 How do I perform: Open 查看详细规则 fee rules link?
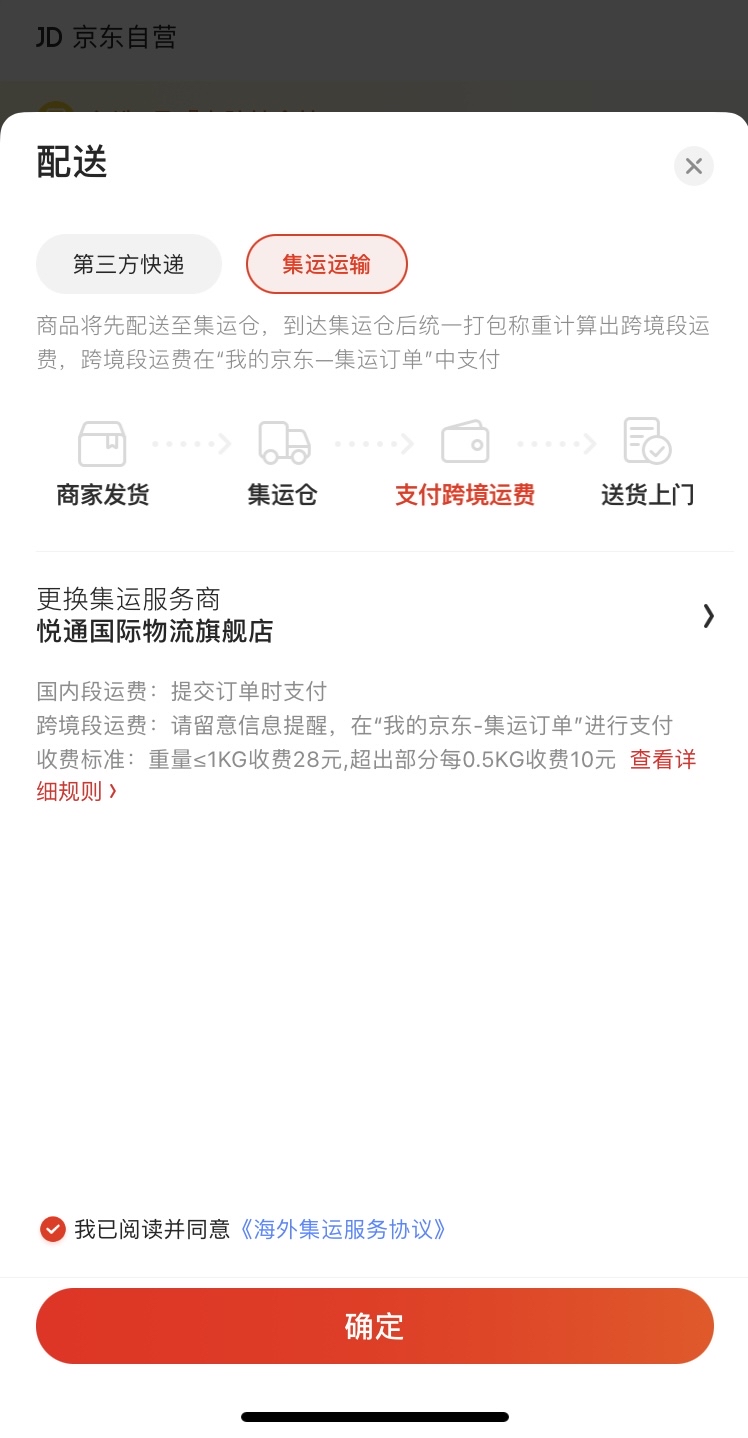pyautogui.click(x=662, y=760)
